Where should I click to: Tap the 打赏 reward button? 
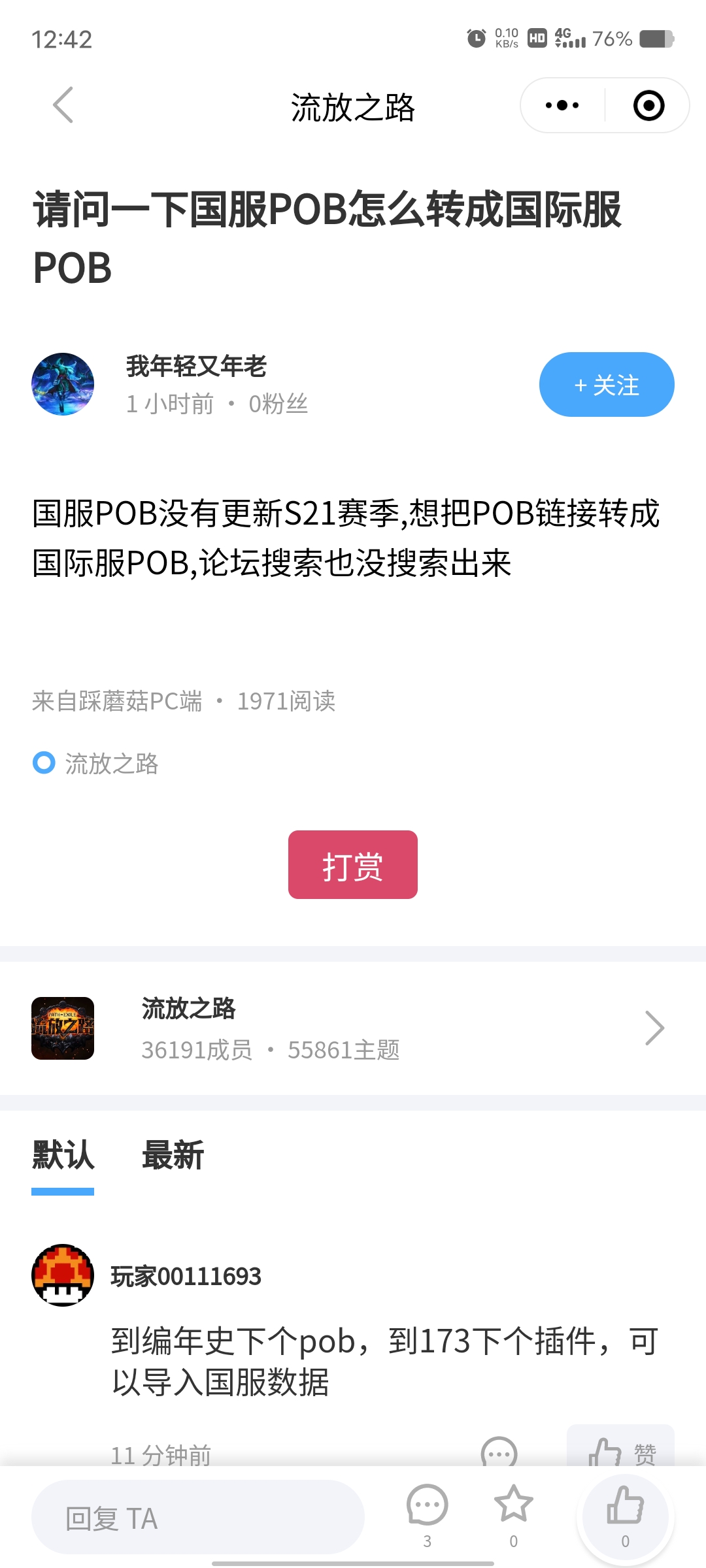352,864
